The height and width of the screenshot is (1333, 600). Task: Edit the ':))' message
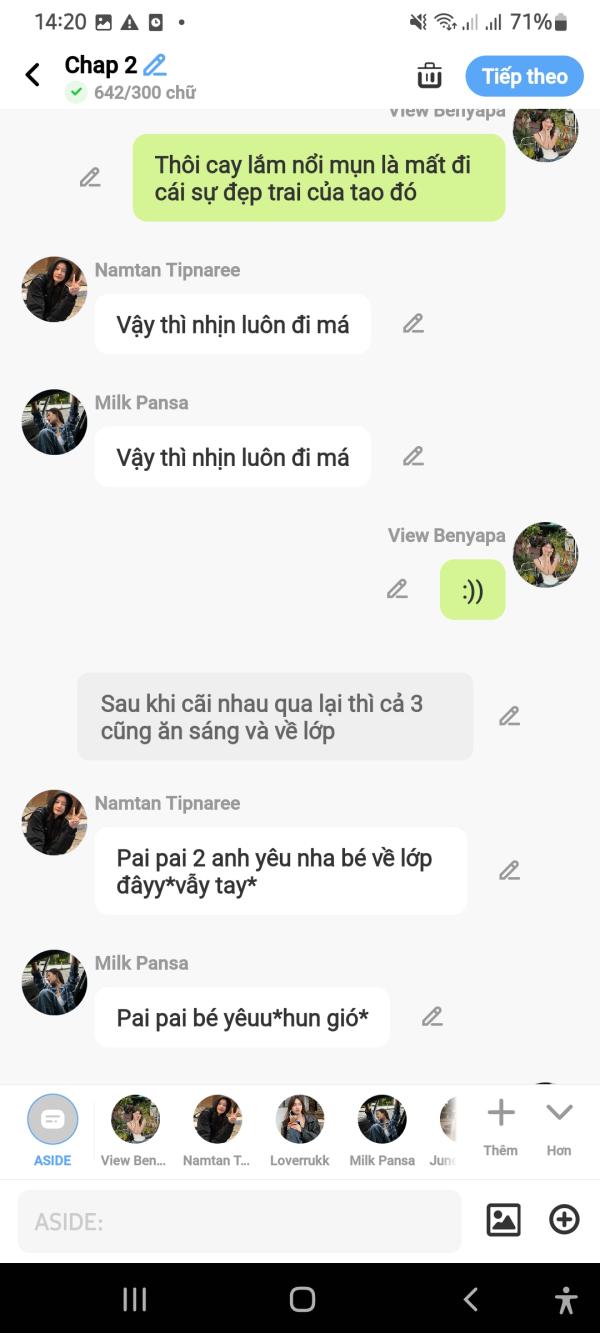coord(397,590)
